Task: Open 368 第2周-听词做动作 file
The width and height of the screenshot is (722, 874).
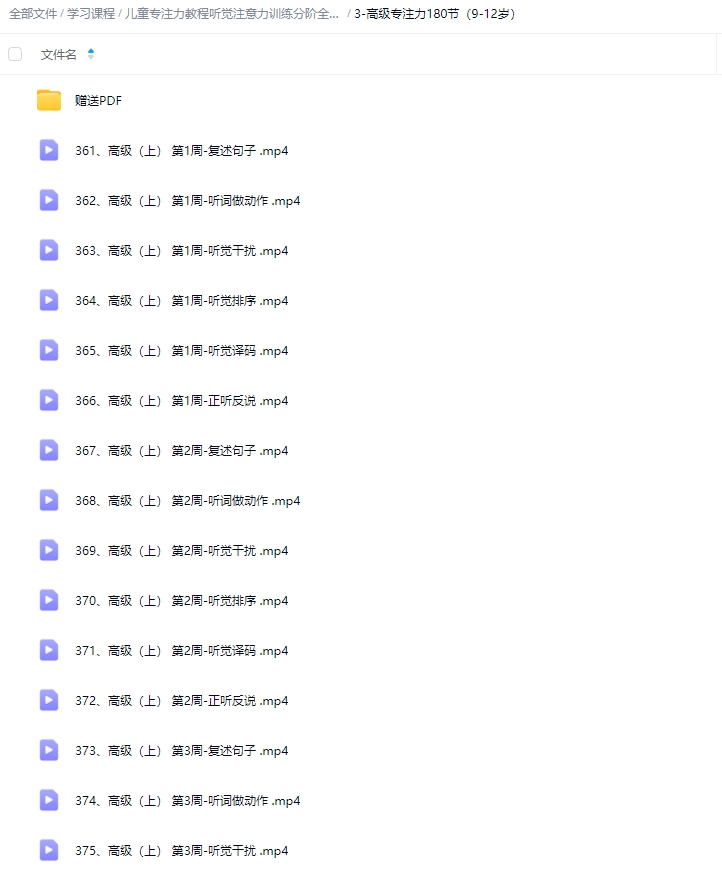Action: [x=187, y=500]
